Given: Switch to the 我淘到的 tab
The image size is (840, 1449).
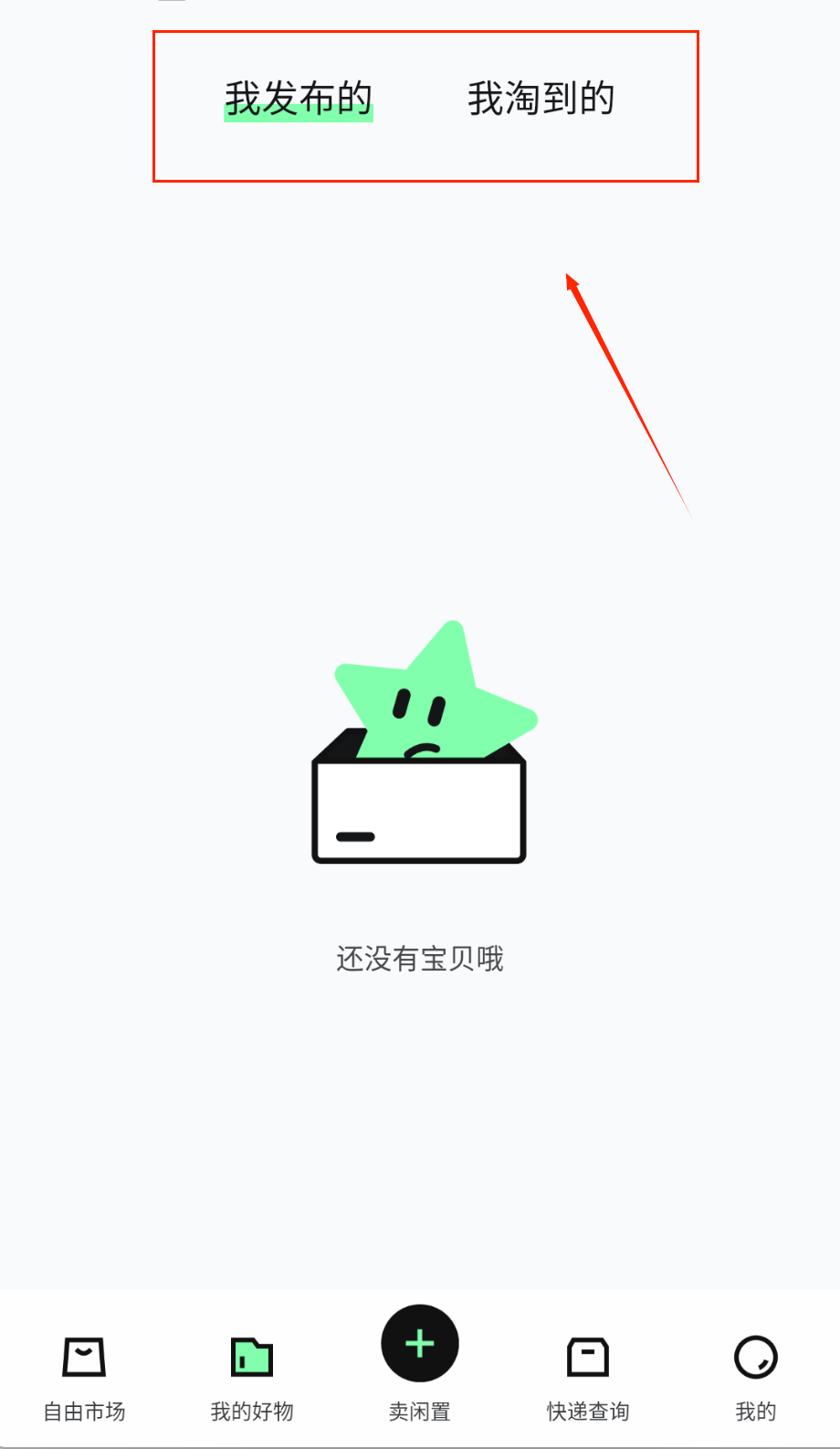Looking at the screenshot, I should (x=541, y=99).
